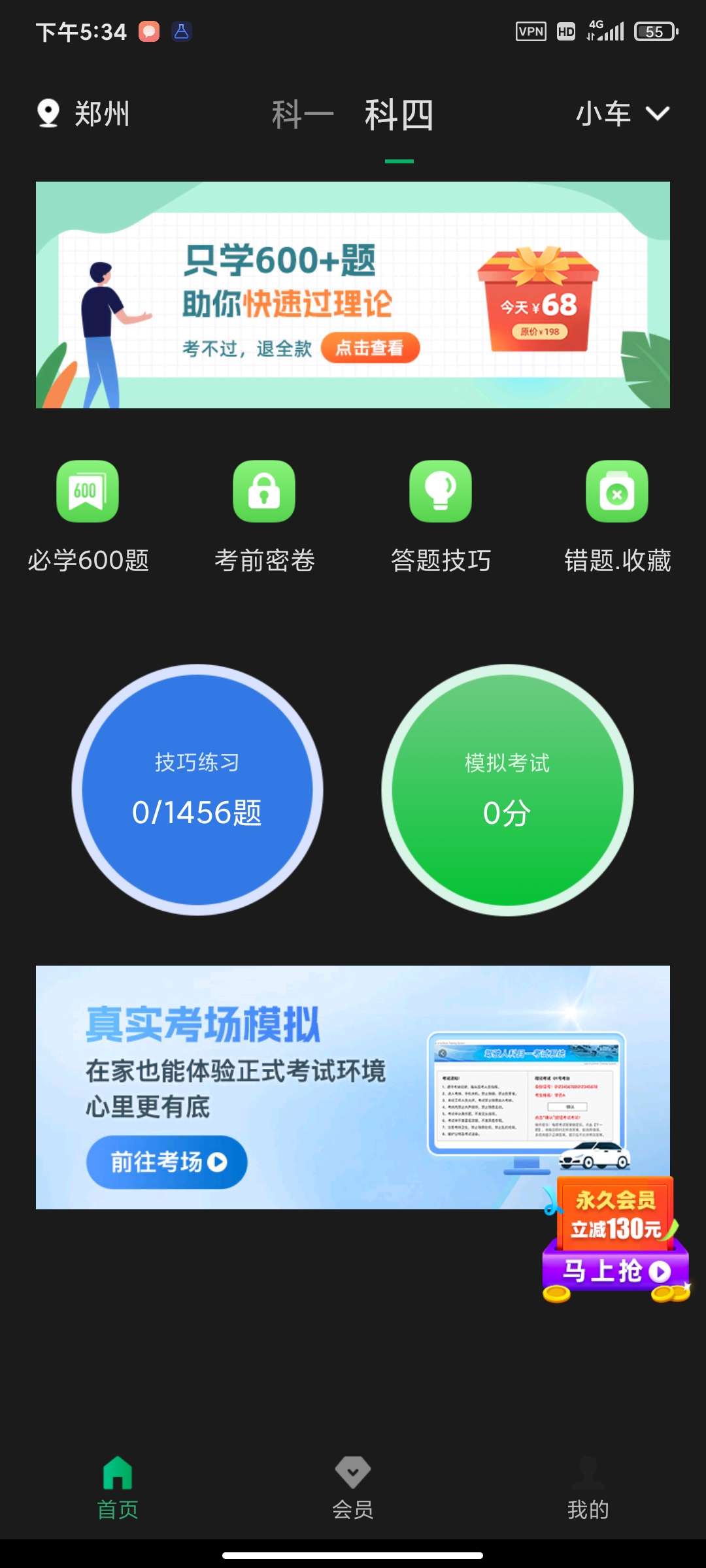706x1568 pixels.
Task: Expand the 小车 vehicle type dropdown
Action: [x=622, y=114]
